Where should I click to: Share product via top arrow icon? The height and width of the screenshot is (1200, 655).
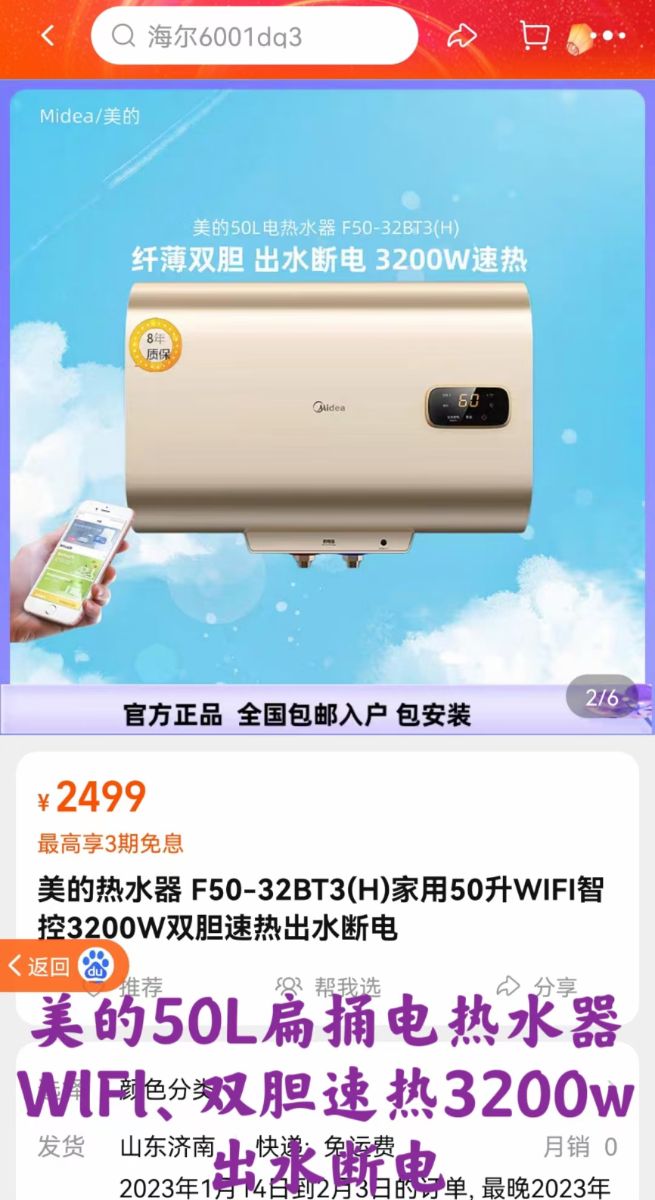point(461,37)
